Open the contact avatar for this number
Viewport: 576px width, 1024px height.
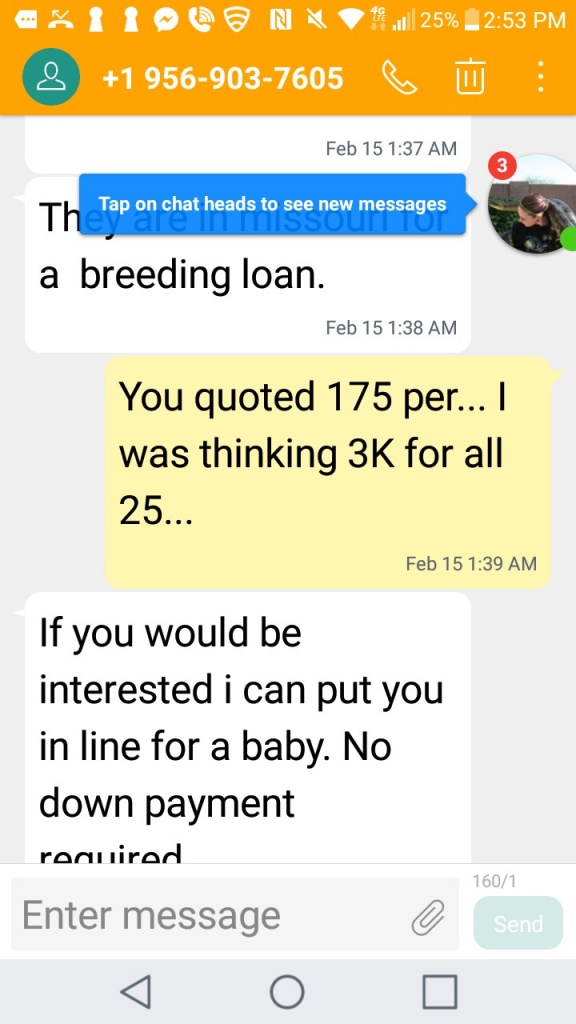pyautogui.click(x=51, y=78)
